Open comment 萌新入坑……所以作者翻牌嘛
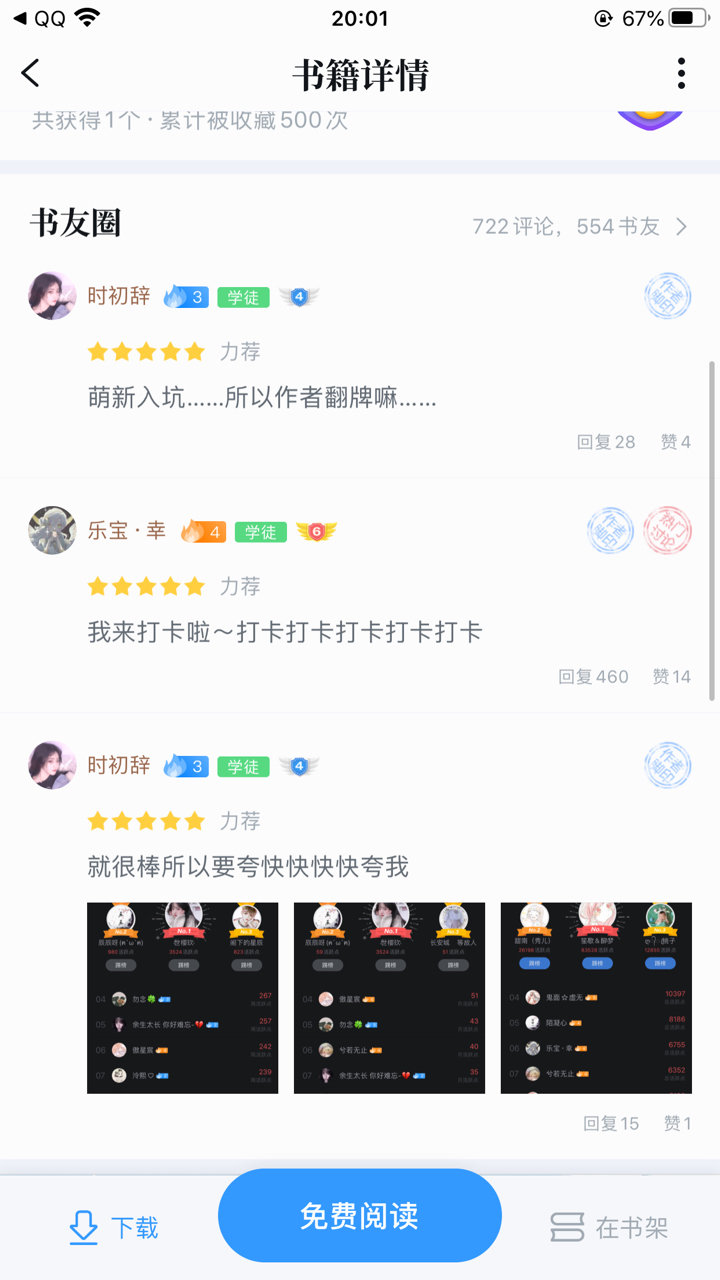 (x=262, y=398)
